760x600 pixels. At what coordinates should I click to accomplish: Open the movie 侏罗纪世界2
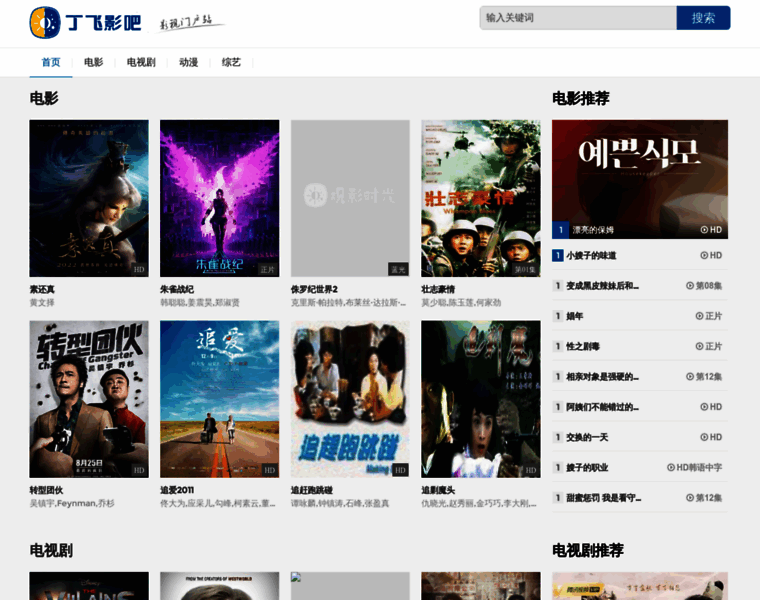[350, 198]
